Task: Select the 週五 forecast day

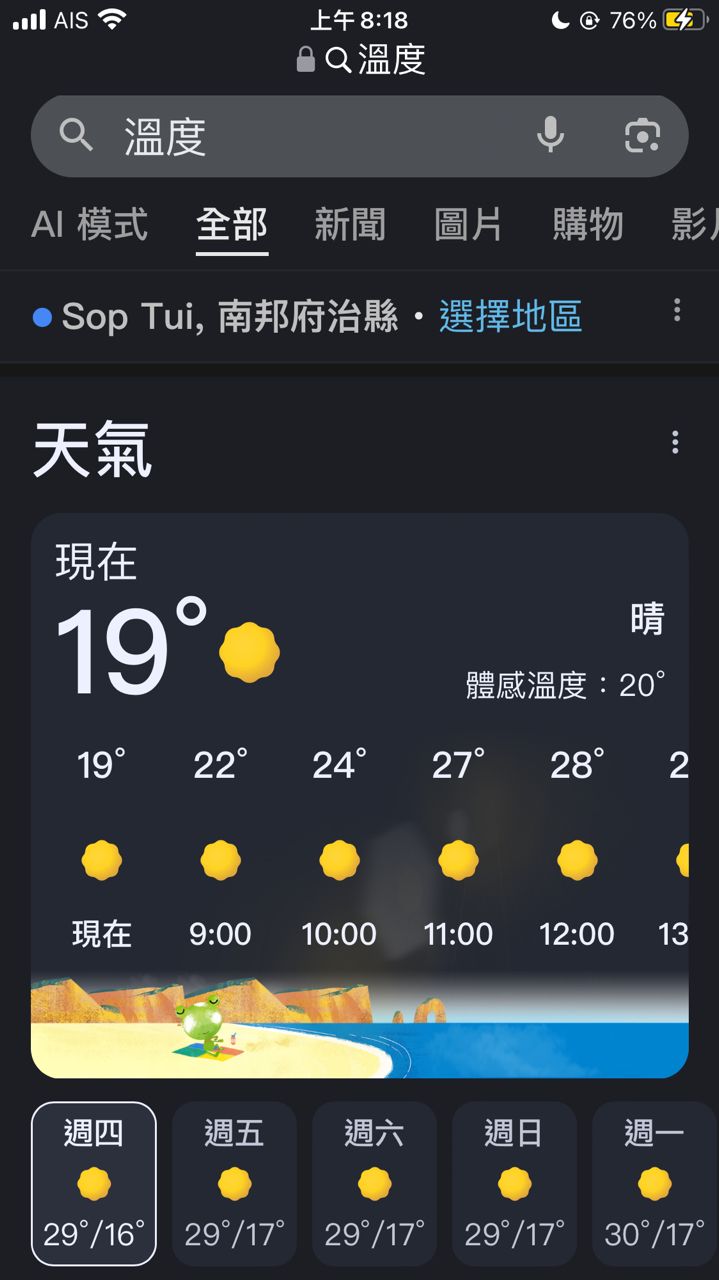Action: 234,1184
